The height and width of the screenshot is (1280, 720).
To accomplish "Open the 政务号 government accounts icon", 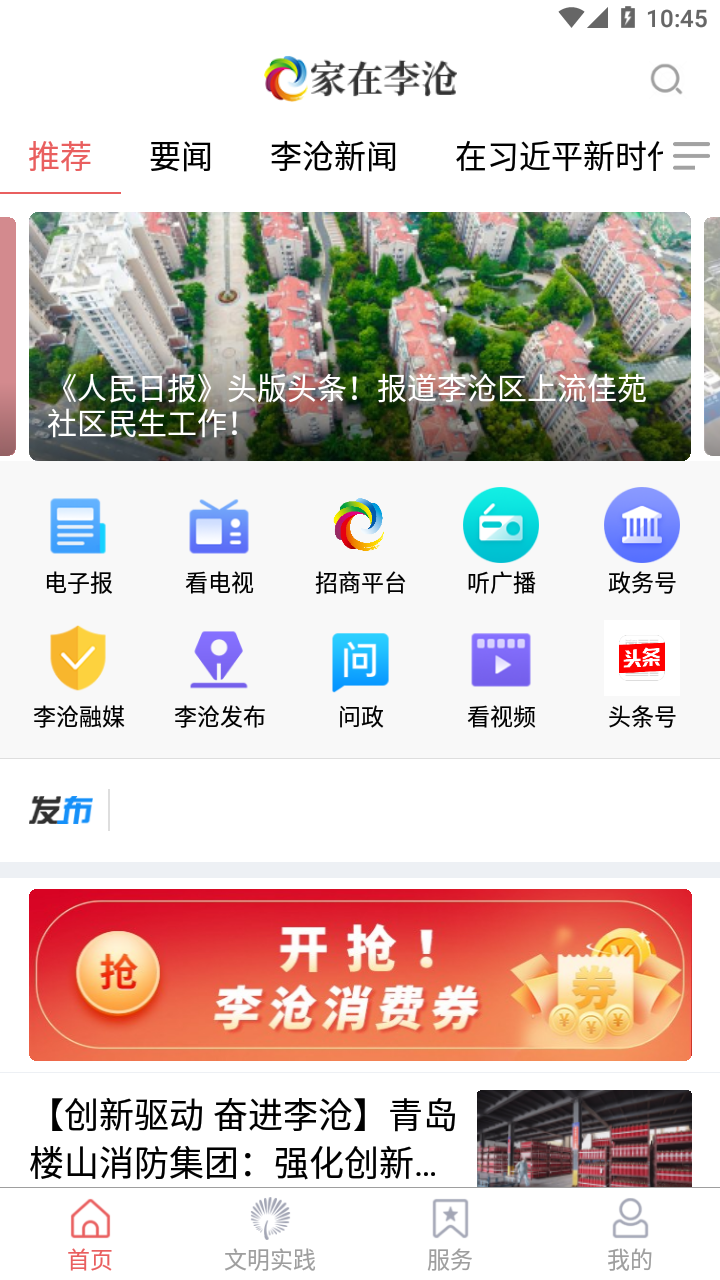I will coord(641,540).
